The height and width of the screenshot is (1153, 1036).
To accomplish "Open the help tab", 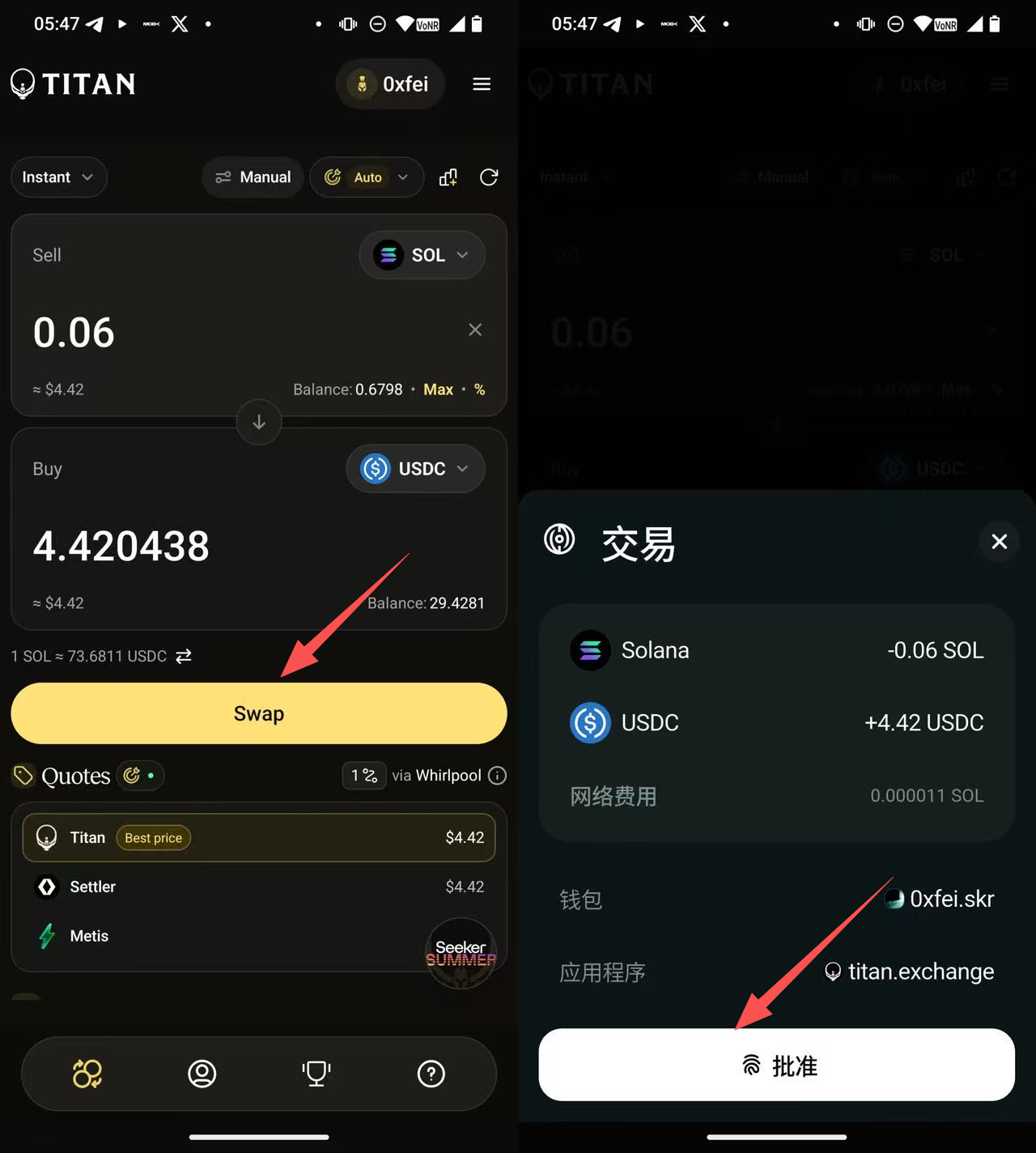I will coord(431,1074).
